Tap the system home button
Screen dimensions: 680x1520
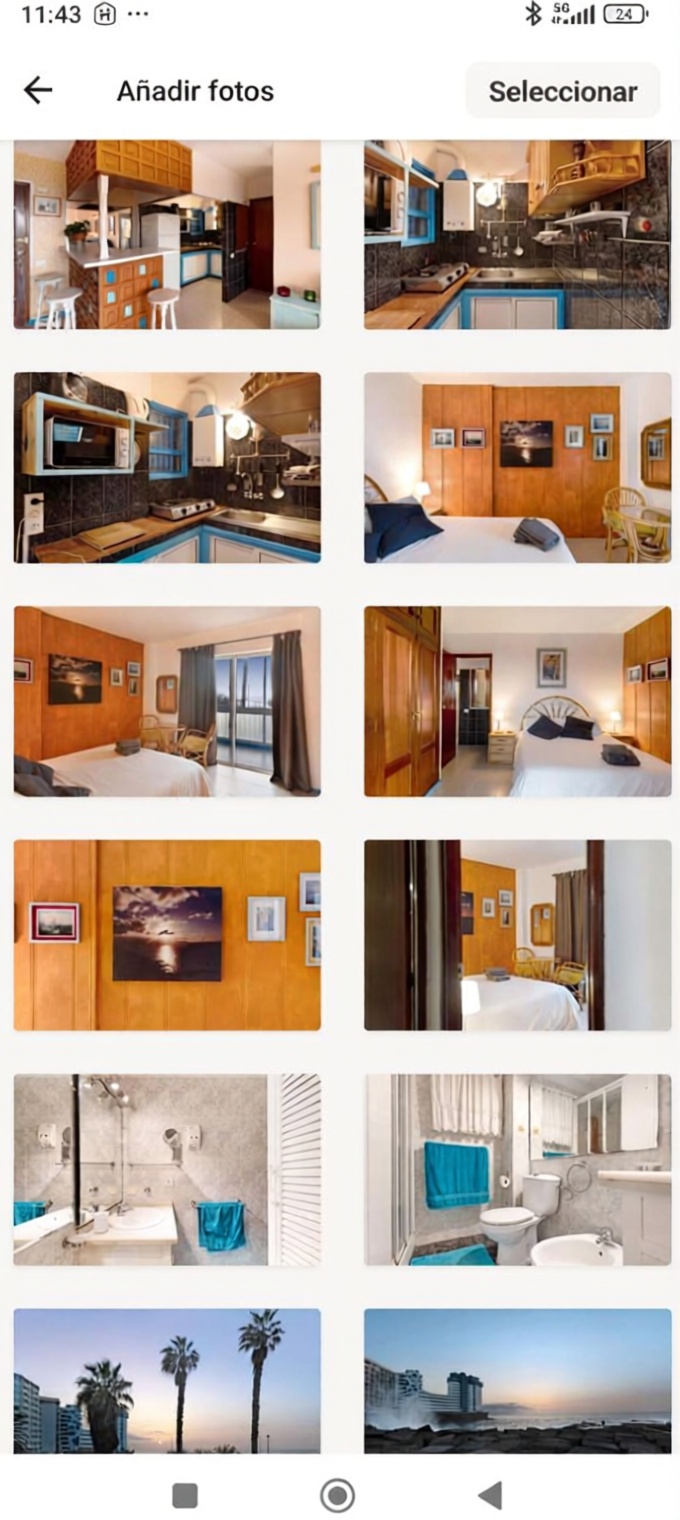pos(338,1495)
